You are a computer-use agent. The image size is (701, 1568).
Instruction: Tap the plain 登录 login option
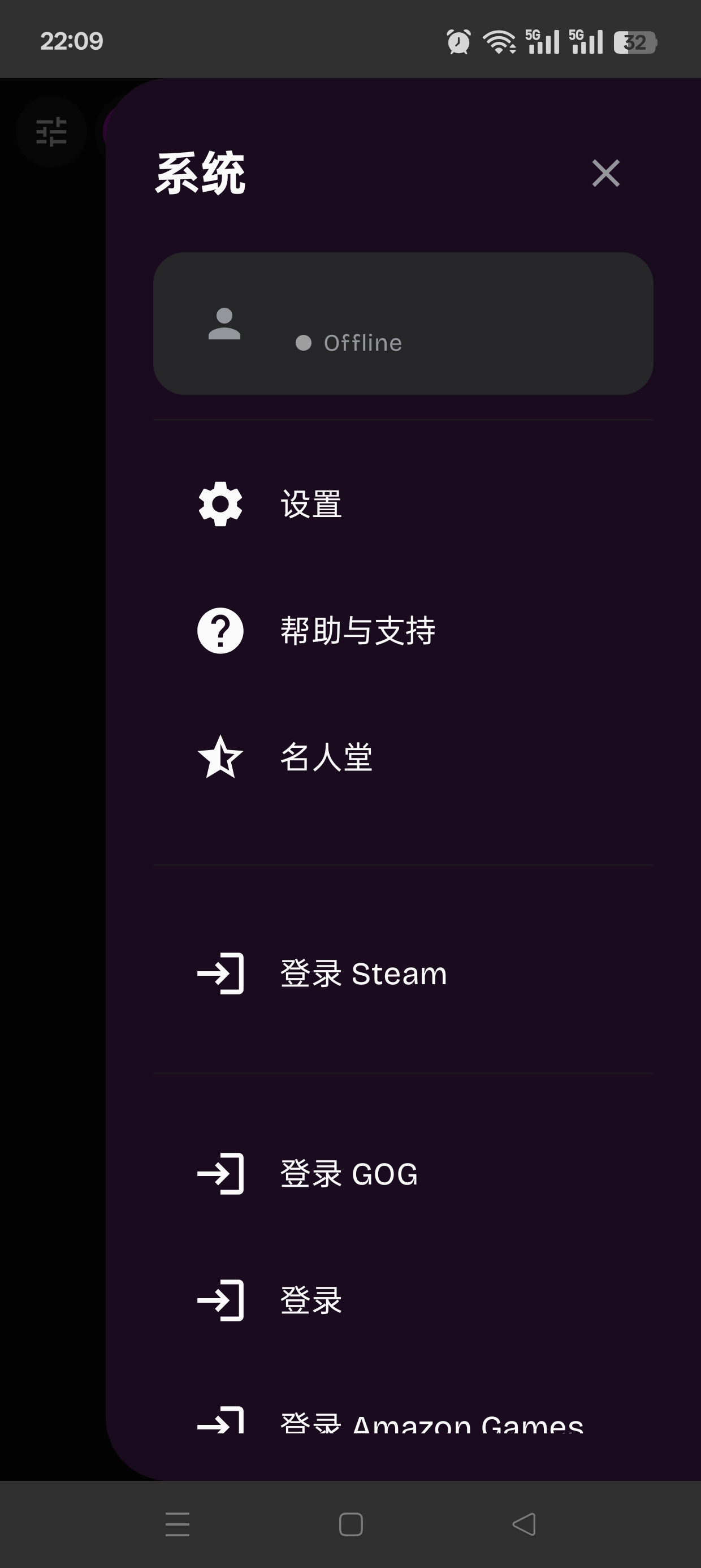click(x=310, y=1300)
